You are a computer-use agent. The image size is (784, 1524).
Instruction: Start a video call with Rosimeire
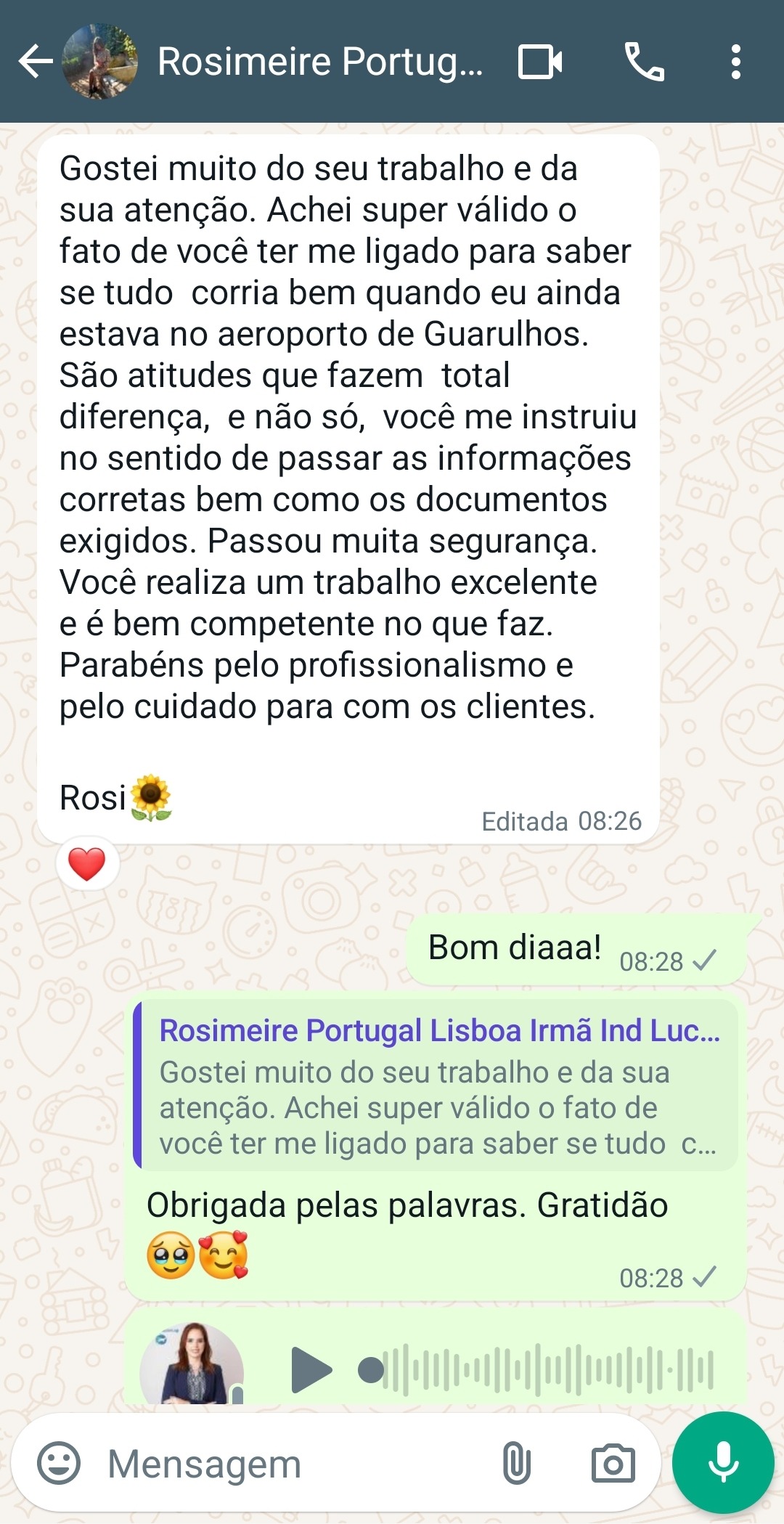point(539,62)
